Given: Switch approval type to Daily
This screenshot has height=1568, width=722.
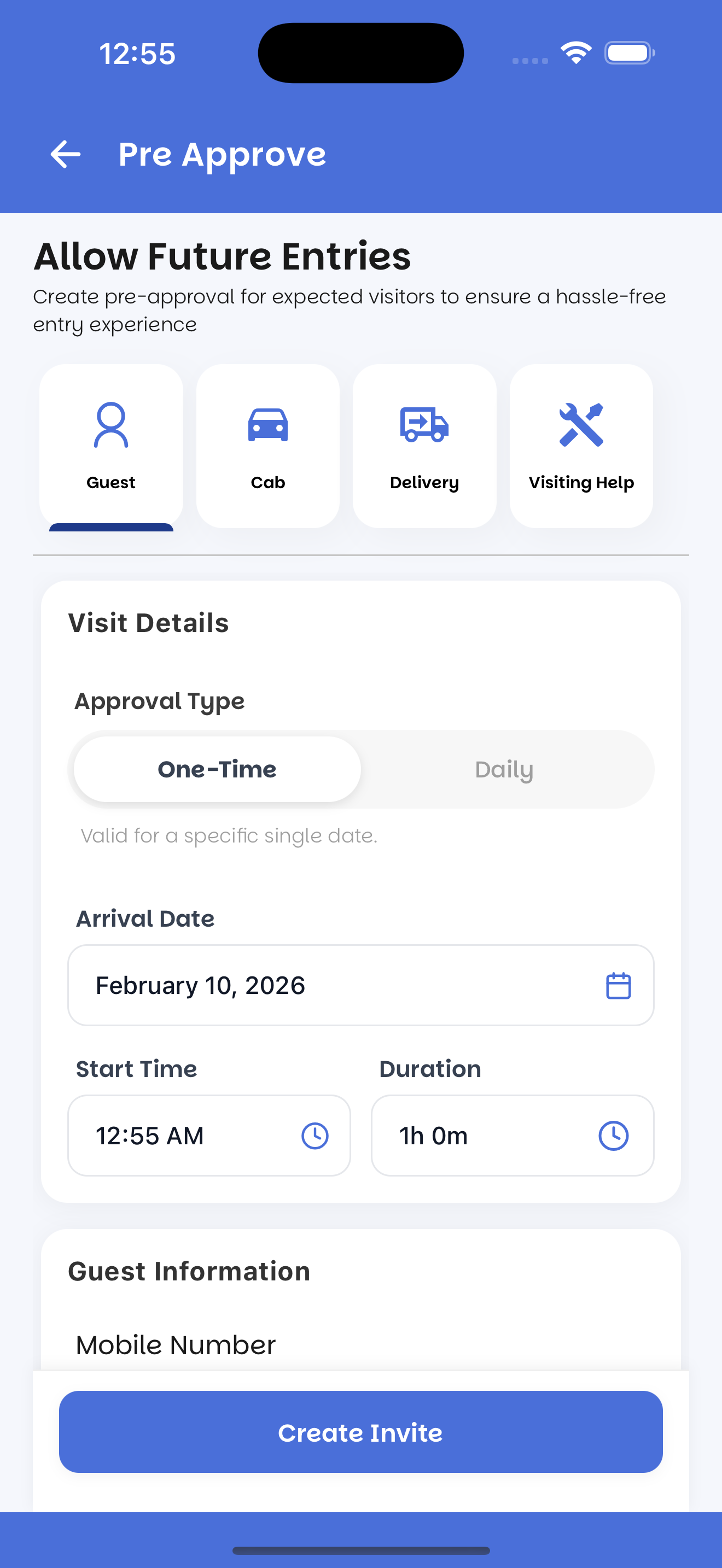Looking at the screenshot, I should pos(504,769).
